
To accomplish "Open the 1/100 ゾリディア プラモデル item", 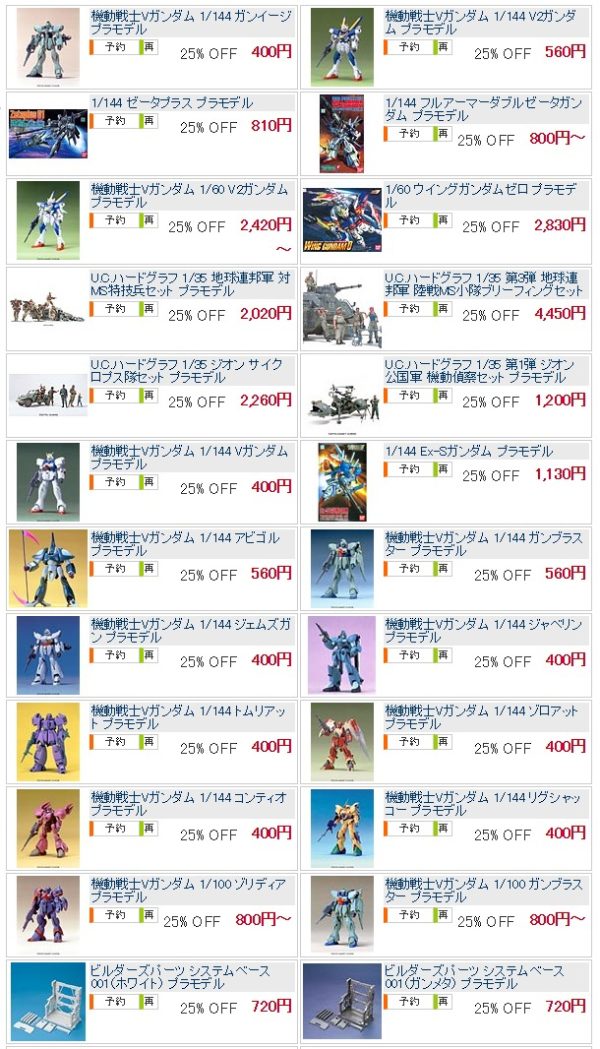I will click(x=188, y=891).
